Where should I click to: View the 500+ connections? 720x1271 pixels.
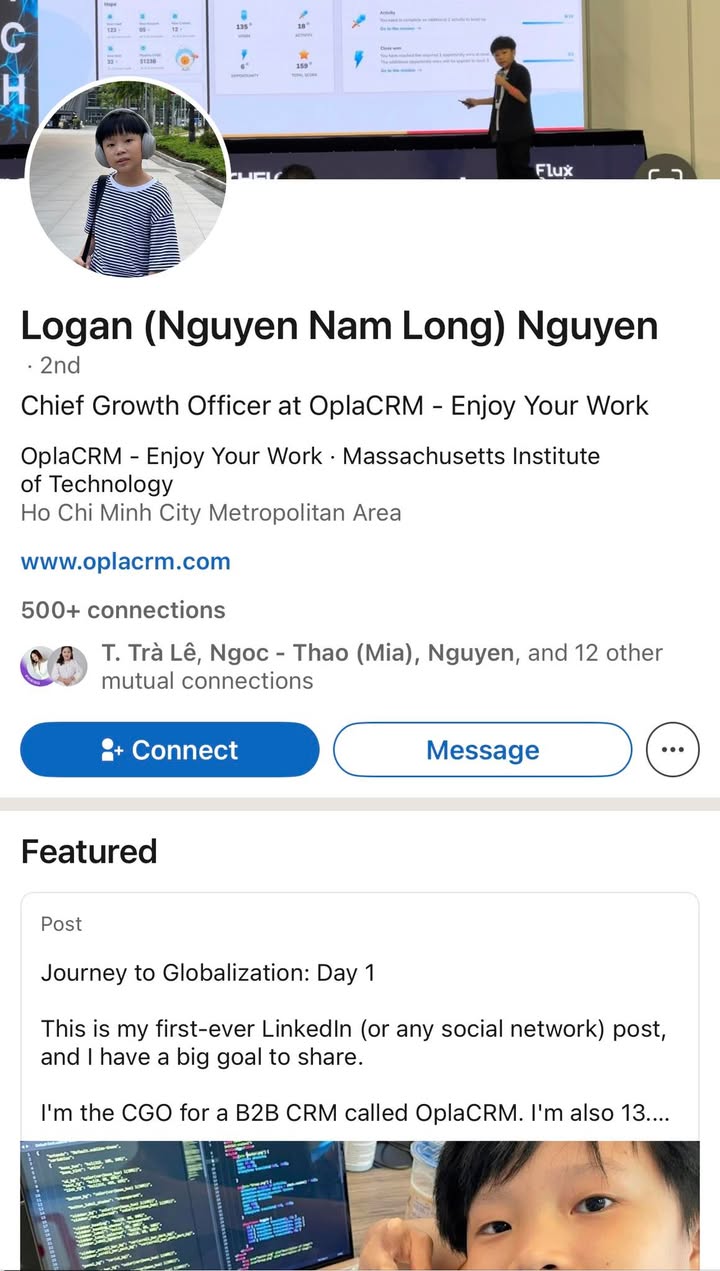point(123,610)
